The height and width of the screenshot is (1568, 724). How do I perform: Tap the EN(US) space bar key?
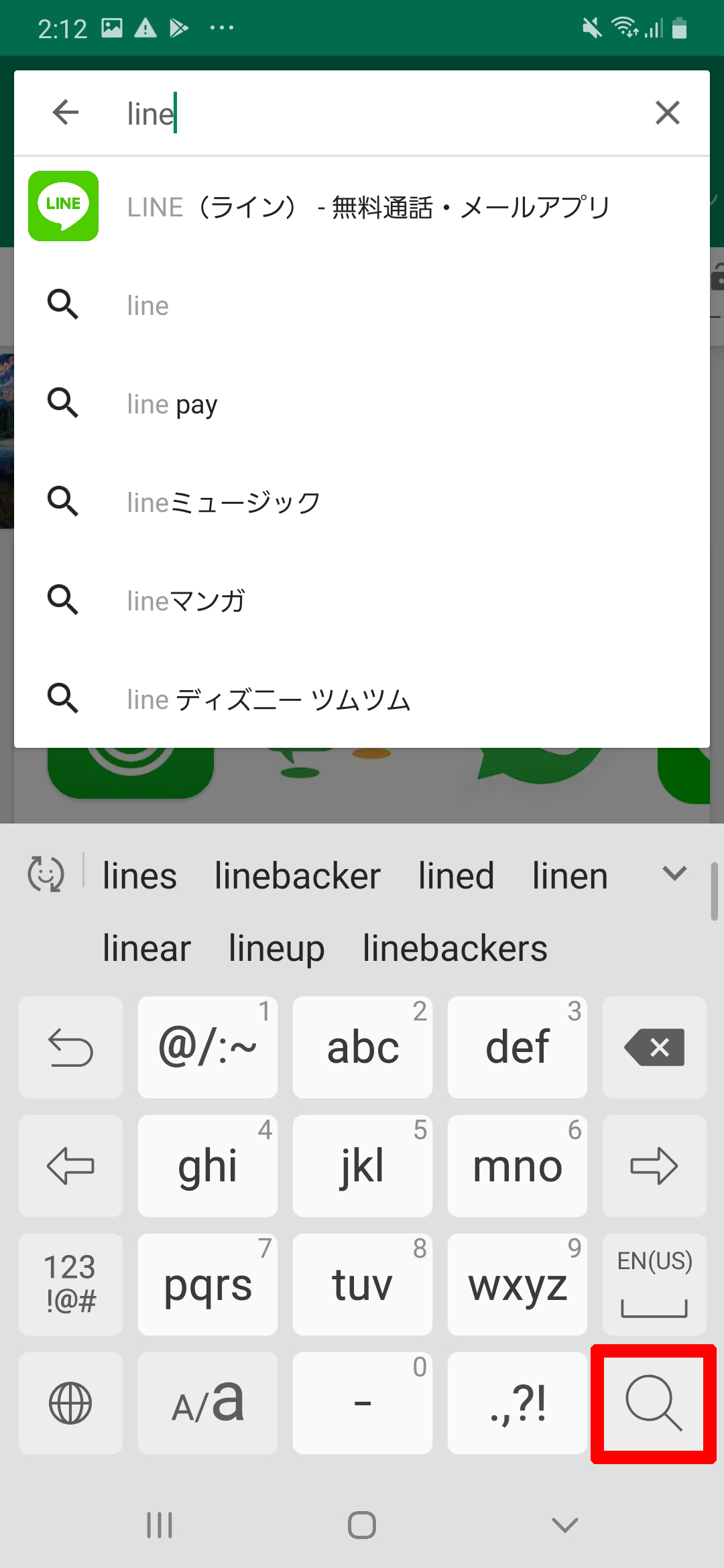pos(654,1285)
